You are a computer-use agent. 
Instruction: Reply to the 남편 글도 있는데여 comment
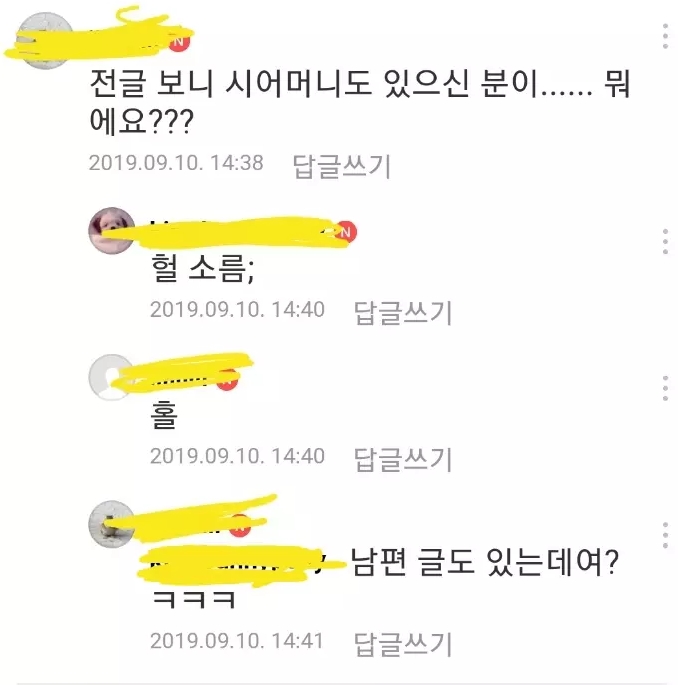[x=402, y=642]
